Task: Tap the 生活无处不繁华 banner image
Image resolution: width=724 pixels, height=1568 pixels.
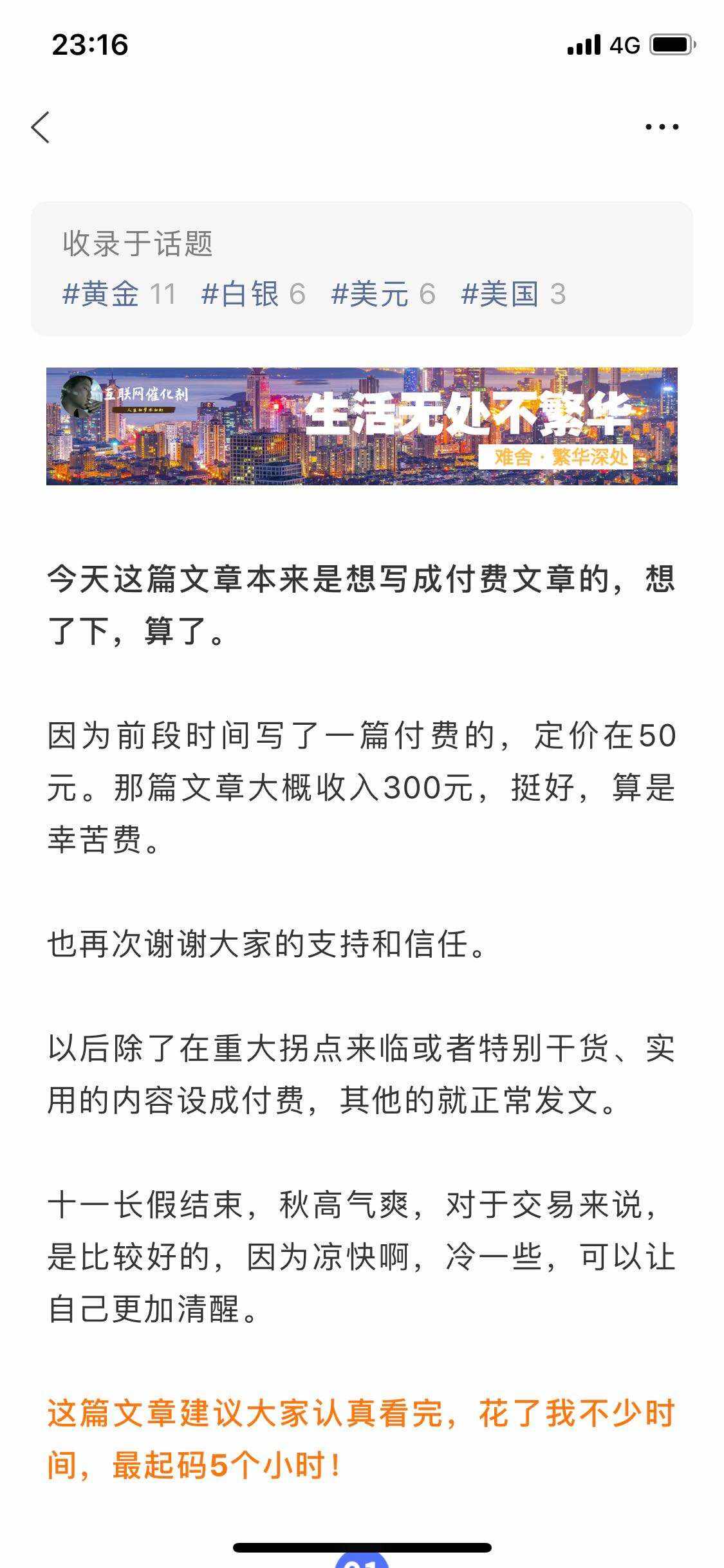Action: [362, 426]
